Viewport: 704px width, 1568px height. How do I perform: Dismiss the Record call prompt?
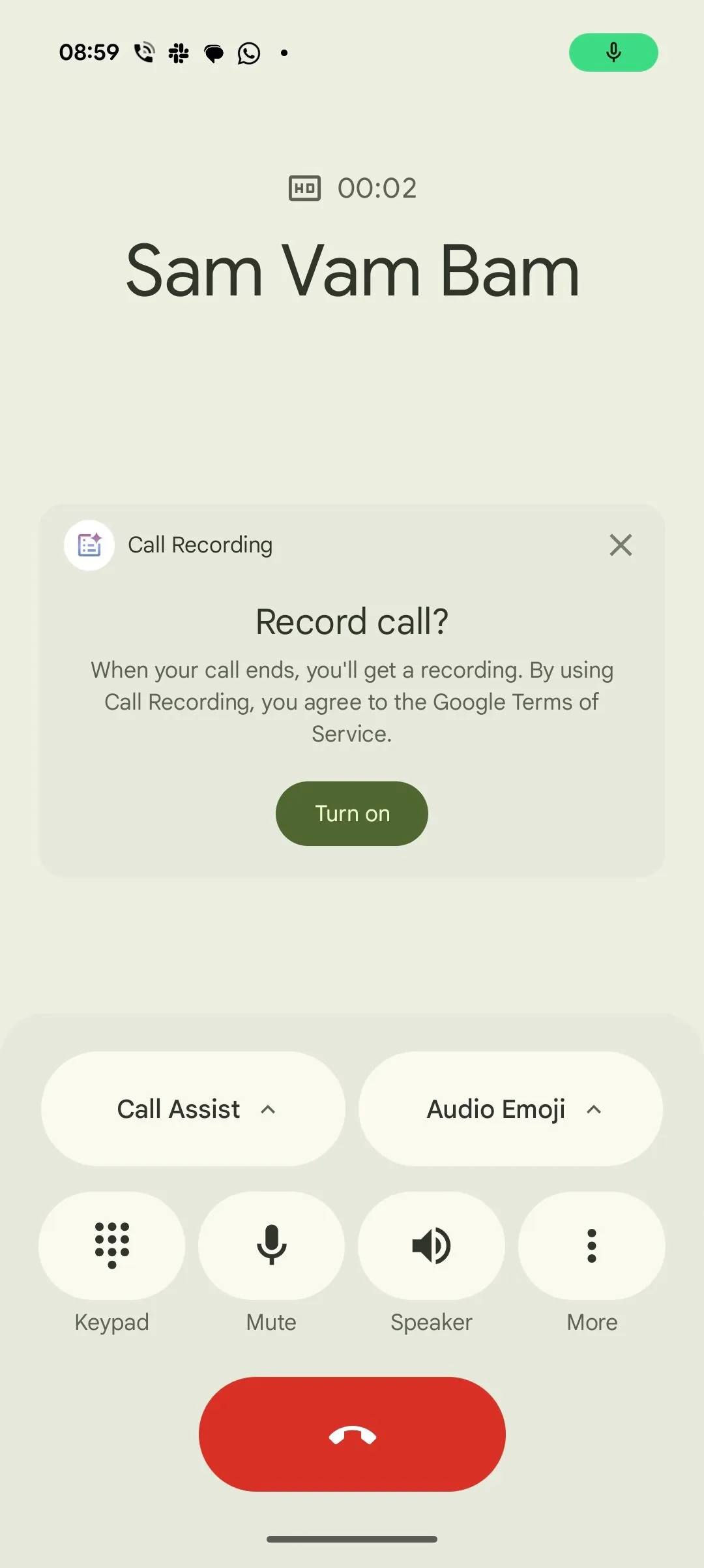point(620,545)
